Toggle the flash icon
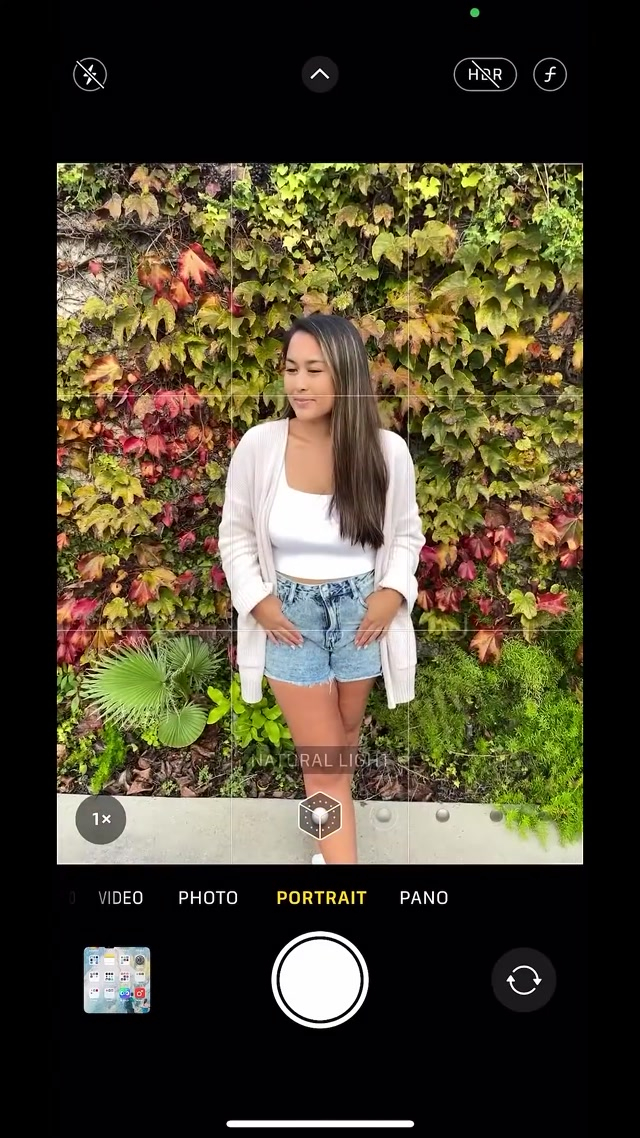The height and width of the screenshot is (1138, 640). [x=90, y=74]
